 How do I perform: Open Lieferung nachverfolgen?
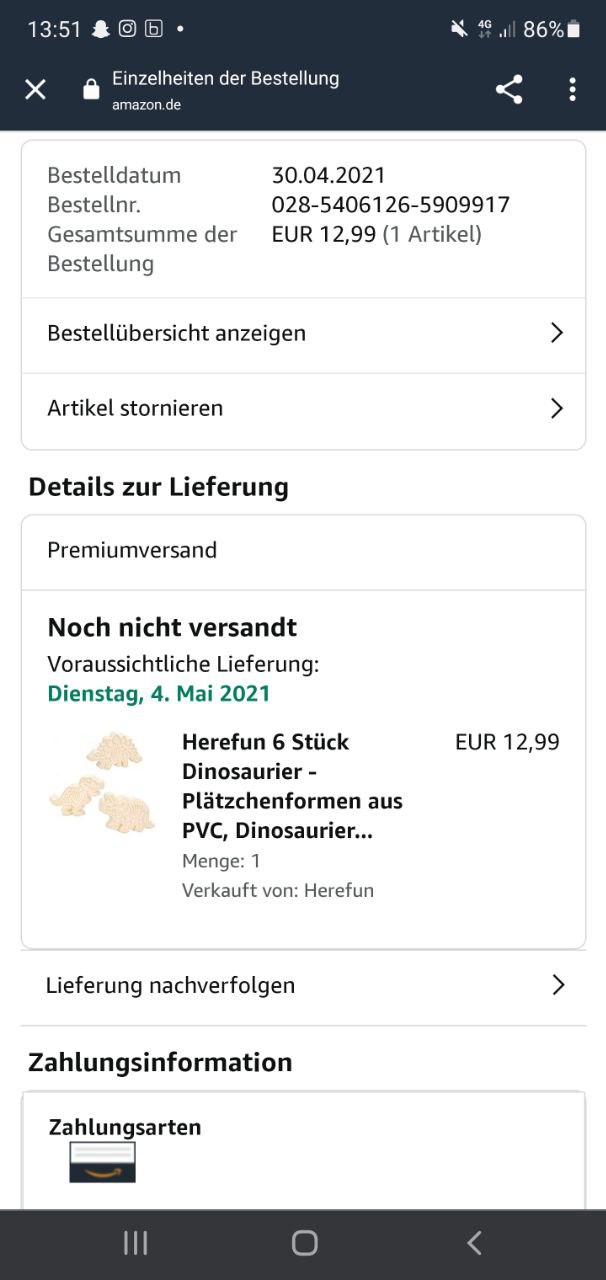click(x=303, y=985)
